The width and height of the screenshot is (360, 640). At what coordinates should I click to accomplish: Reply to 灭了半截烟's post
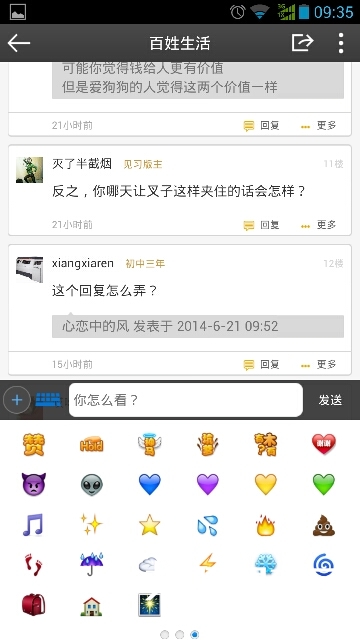[261, 225]
